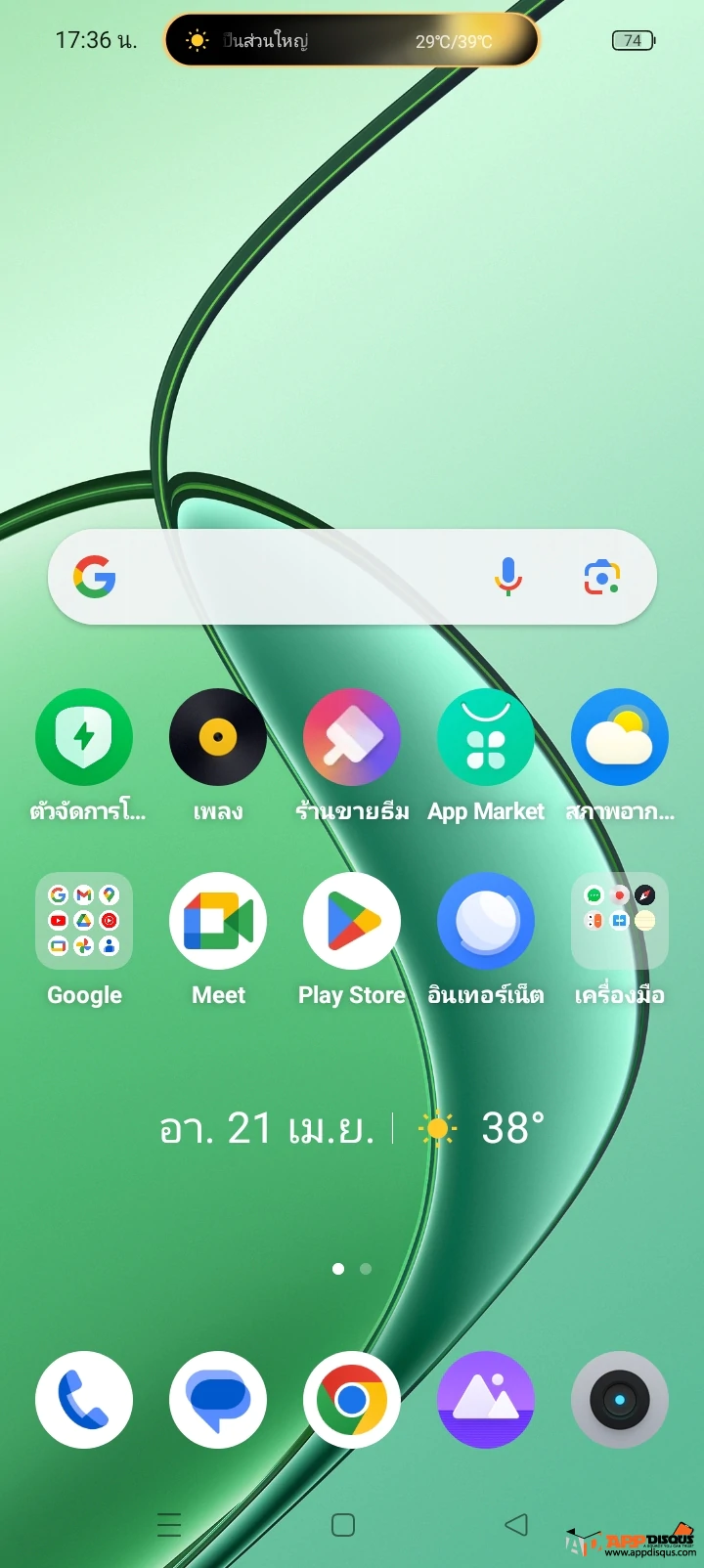Expand the Google apps folder

pyautogui.click(x=84, y=921)
